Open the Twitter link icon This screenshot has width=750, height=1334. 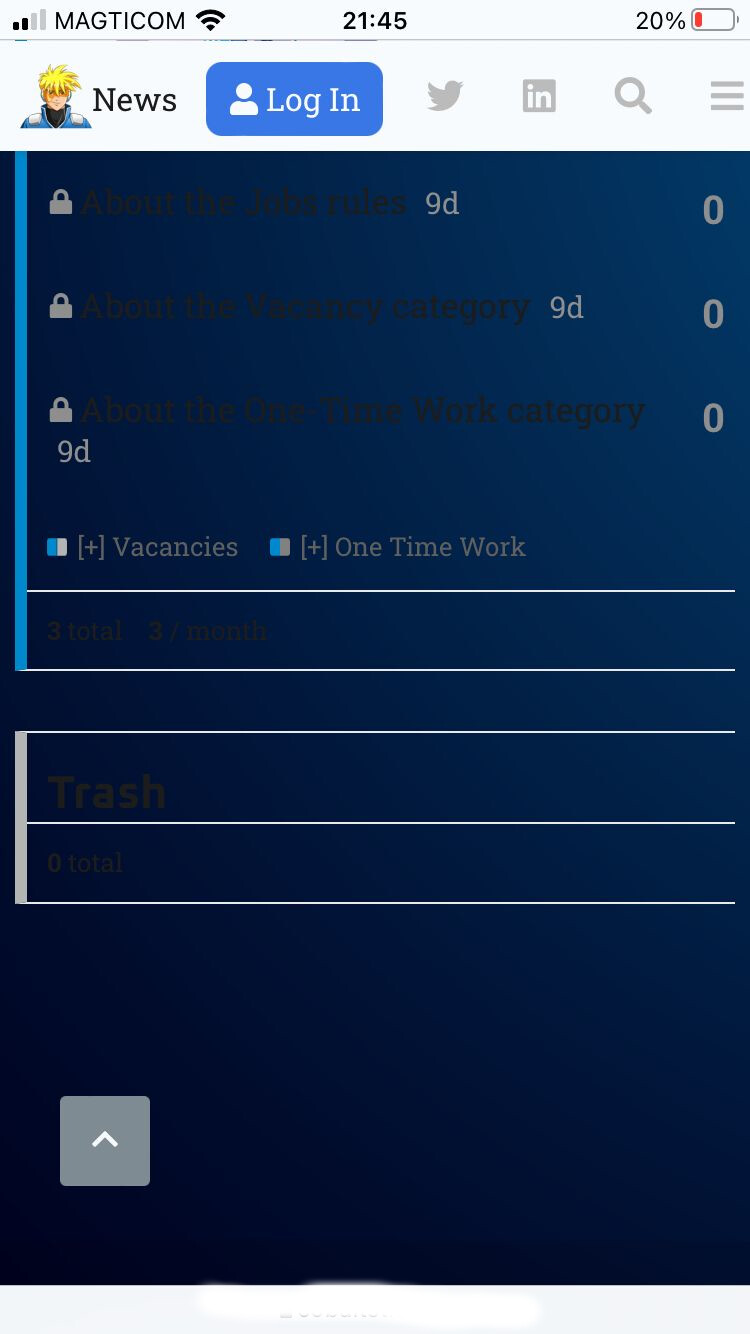click(445, 97)
